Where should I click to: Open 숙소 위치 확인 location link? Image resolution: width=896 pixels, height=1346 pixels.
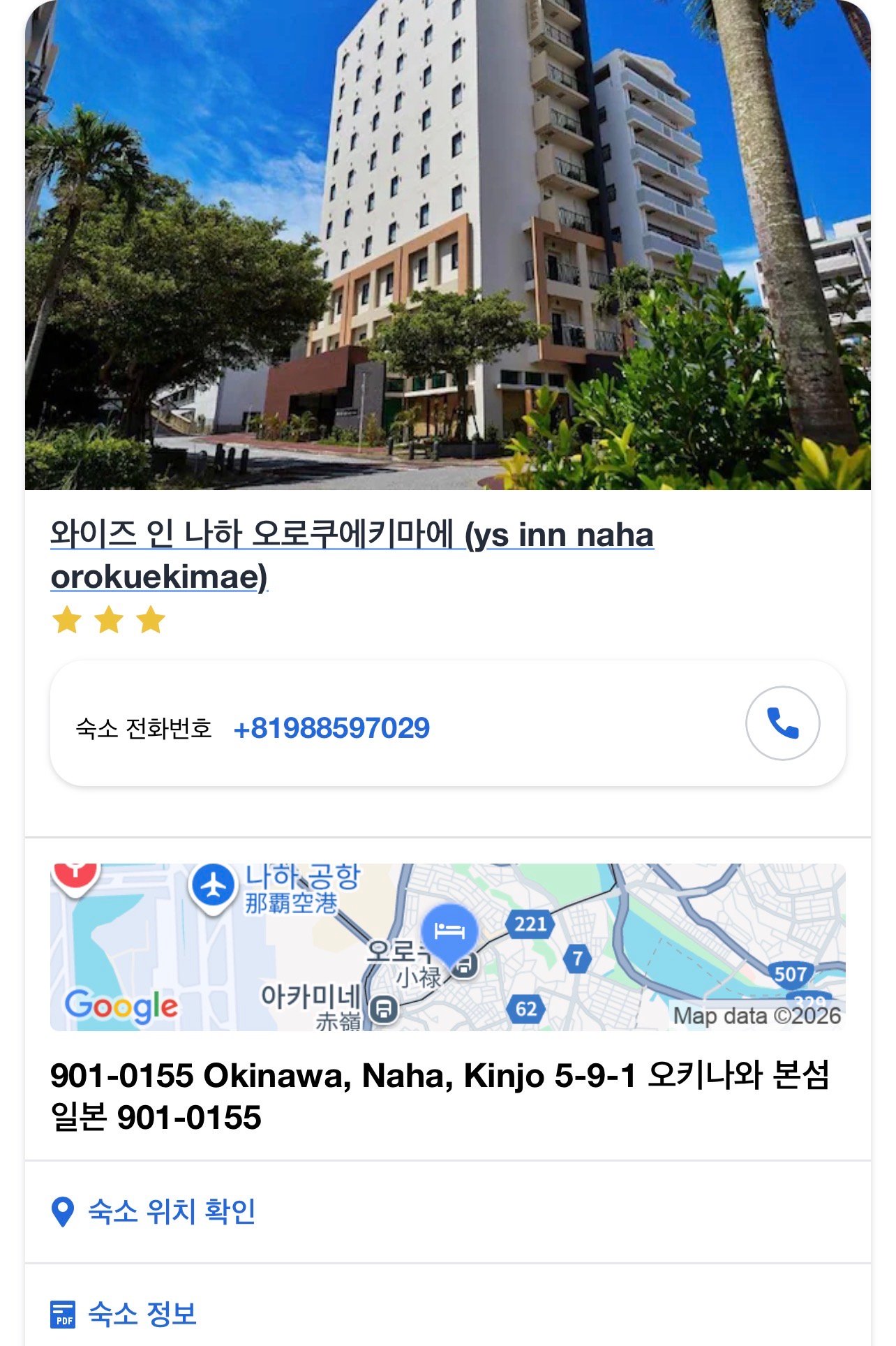[171, 1212]
